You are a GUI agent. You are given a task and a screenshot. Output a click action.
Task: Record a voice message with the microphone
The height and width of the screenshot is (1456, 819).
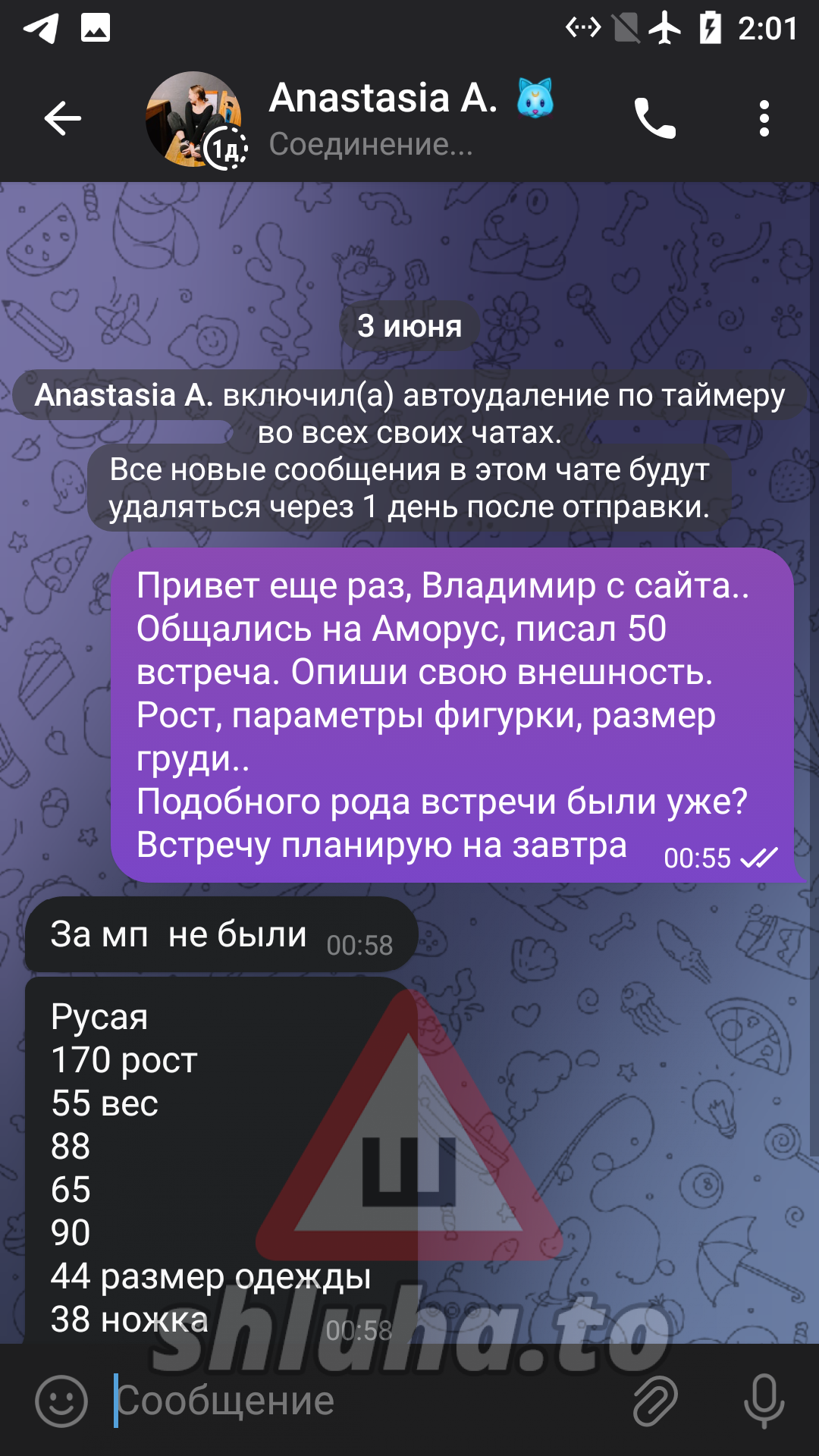point(764,1401)
